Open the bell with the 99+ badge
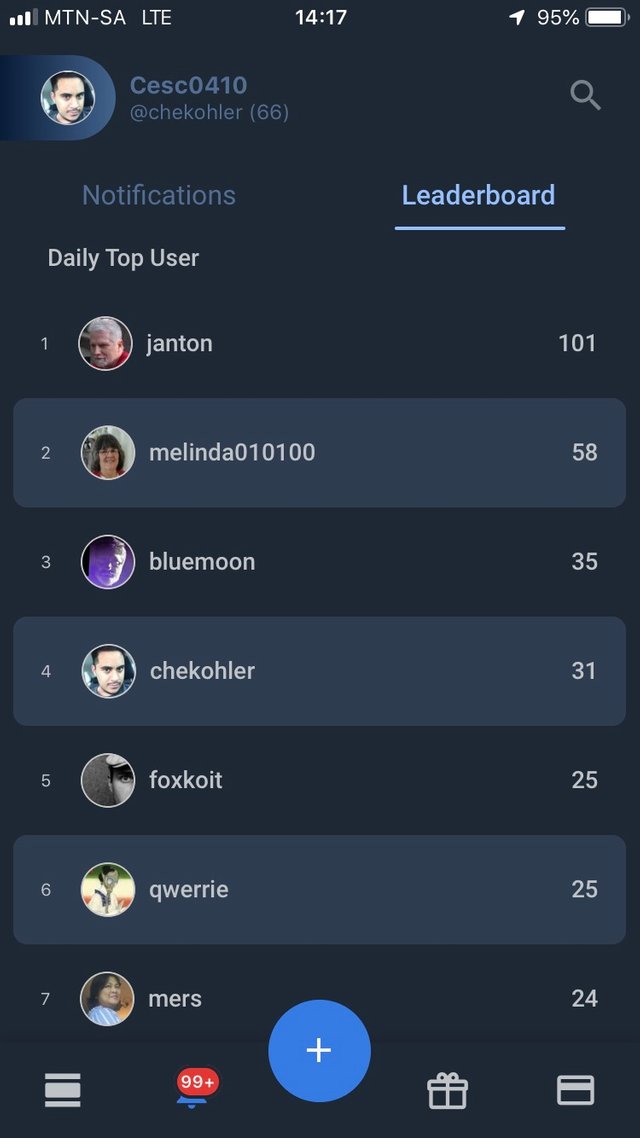This screenshot has width=640, height=1138. click(x=193, y=1090)
